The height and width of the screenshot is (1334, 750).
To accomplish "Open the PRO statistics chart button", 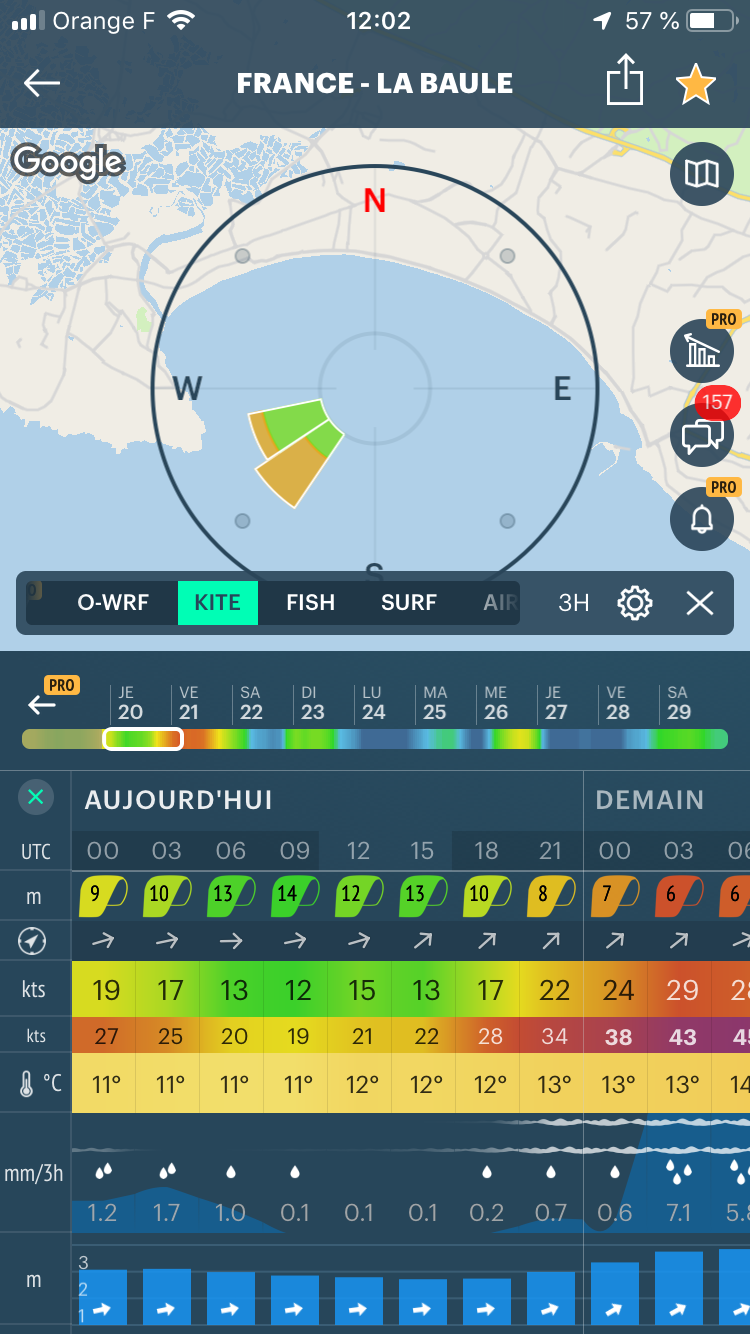I will click(x=701, y=350).
